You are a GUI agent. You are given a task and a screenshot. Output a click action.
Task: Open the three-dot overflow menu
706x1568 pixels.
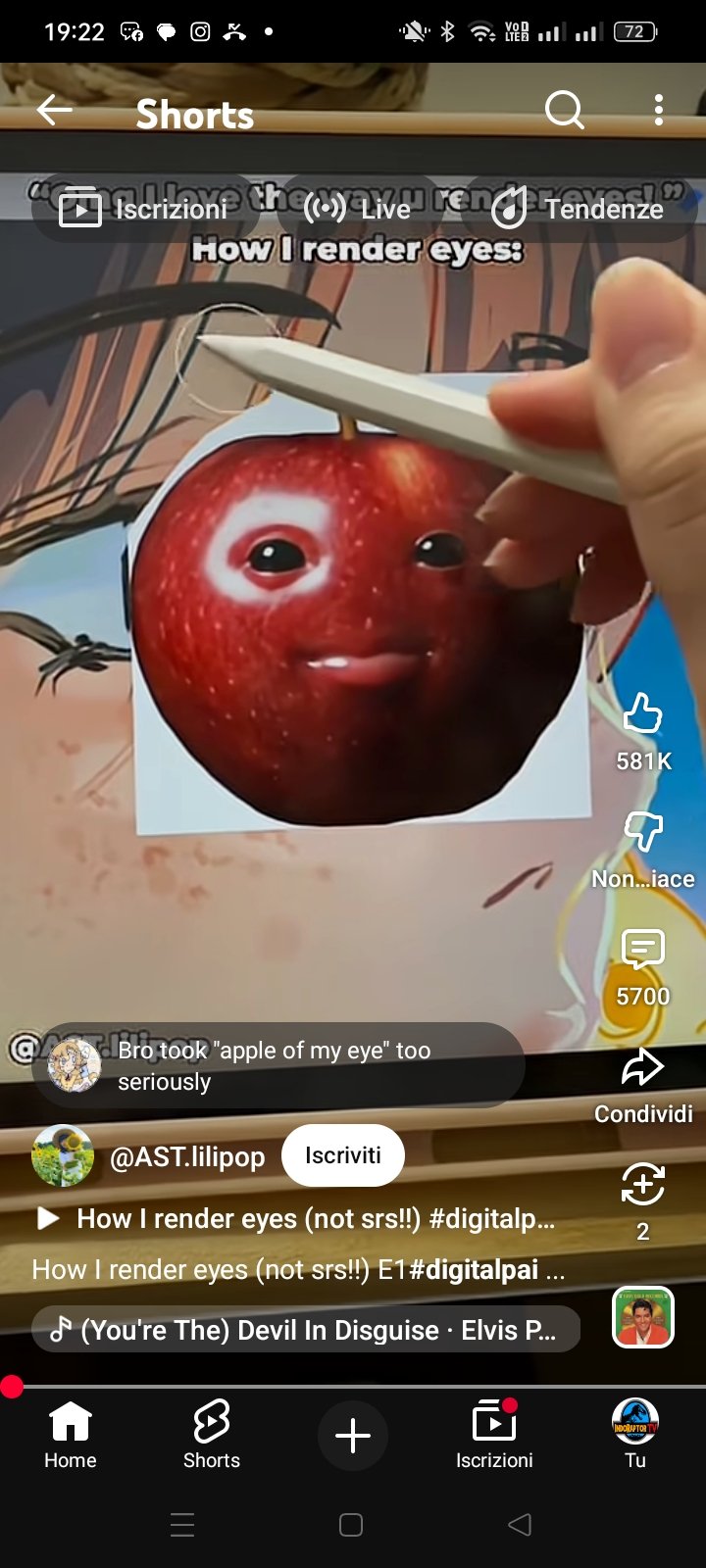658,111
